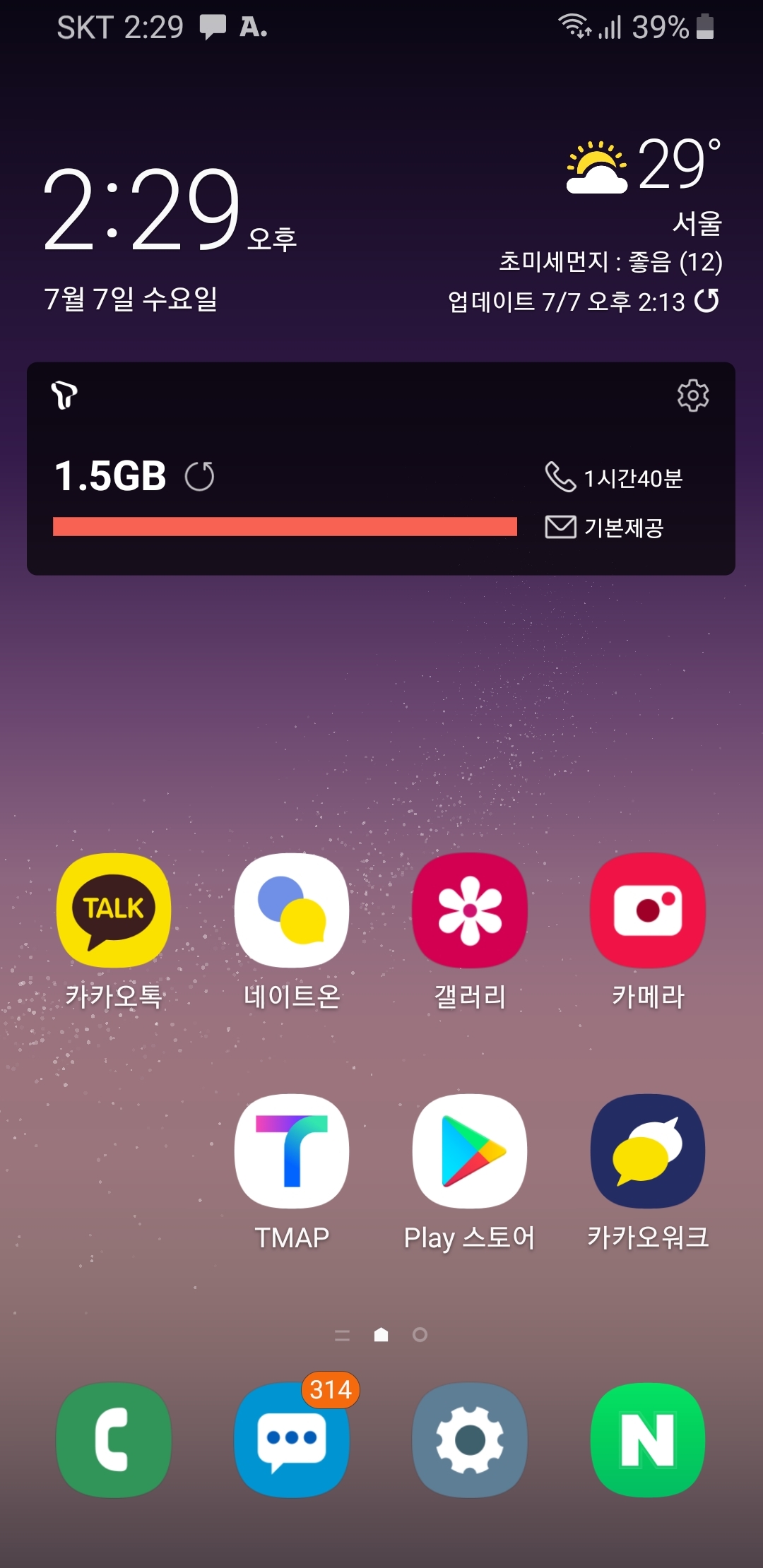Launch the Camera app

coord(648,910)
